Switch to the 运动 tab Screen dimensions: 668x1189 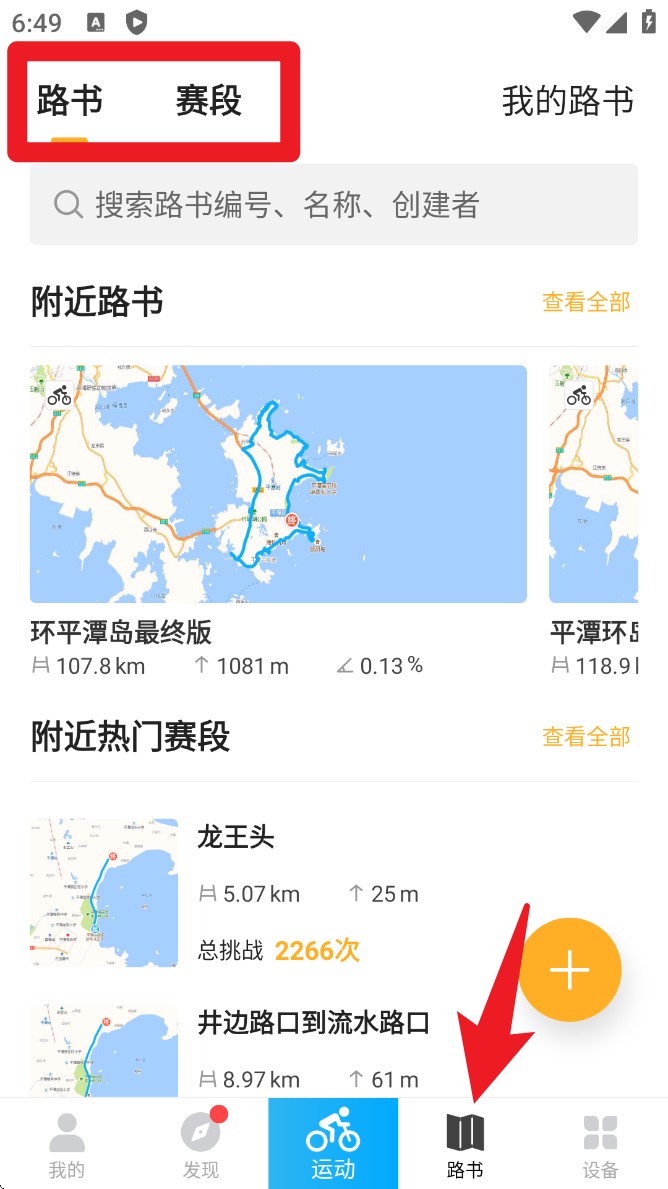(333, 1145)
